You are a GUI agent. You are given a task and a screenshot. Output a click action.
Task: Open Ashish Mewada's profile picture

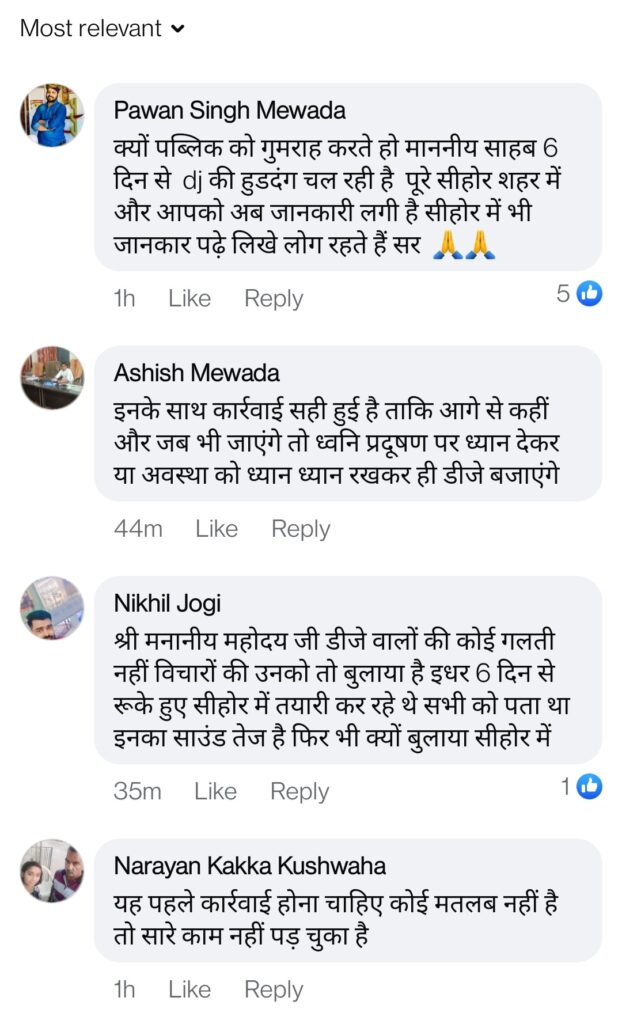51,378
